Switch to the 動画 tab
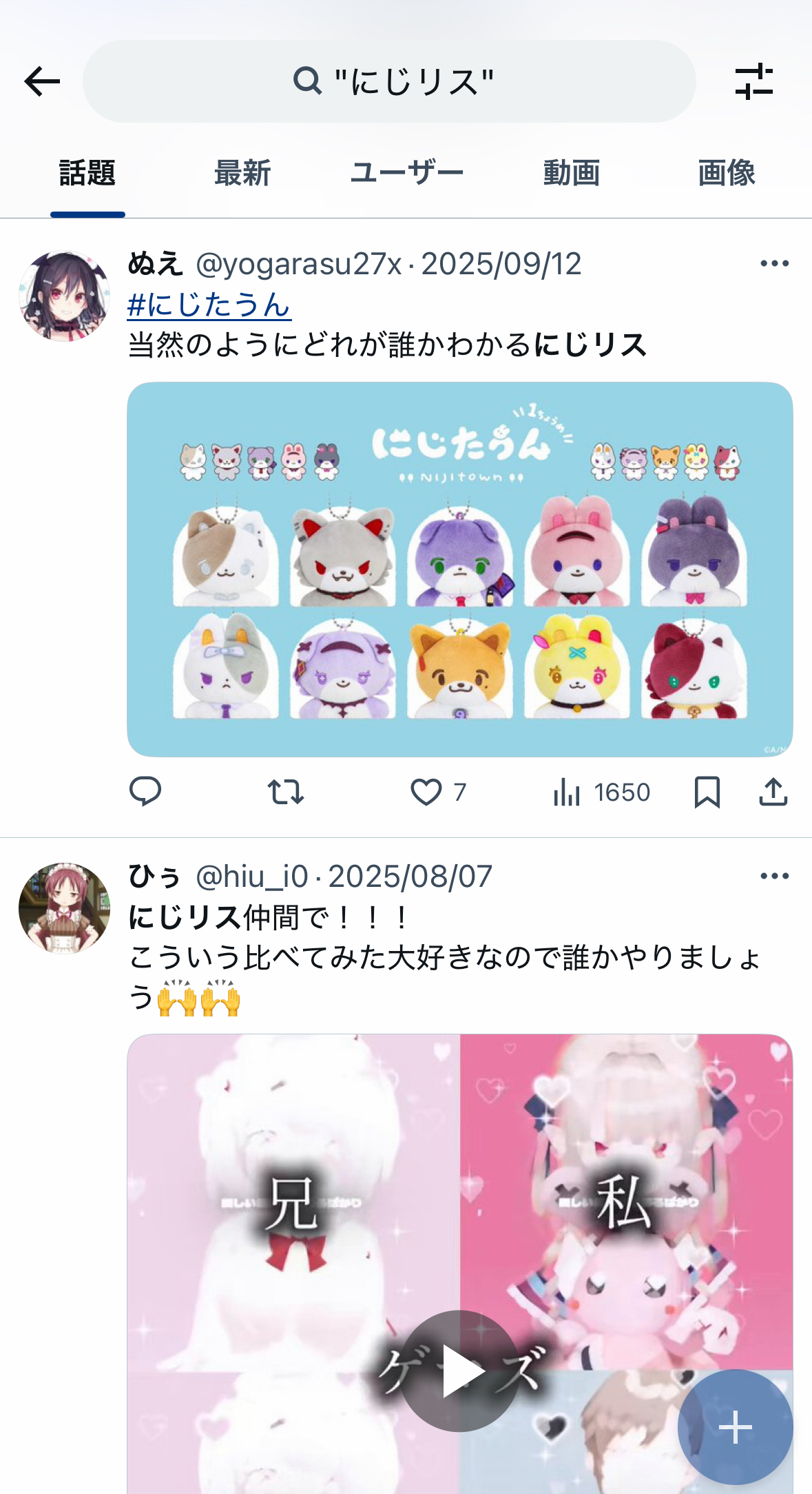Screen dimensions: 812x1494 (x=571, y=173)
